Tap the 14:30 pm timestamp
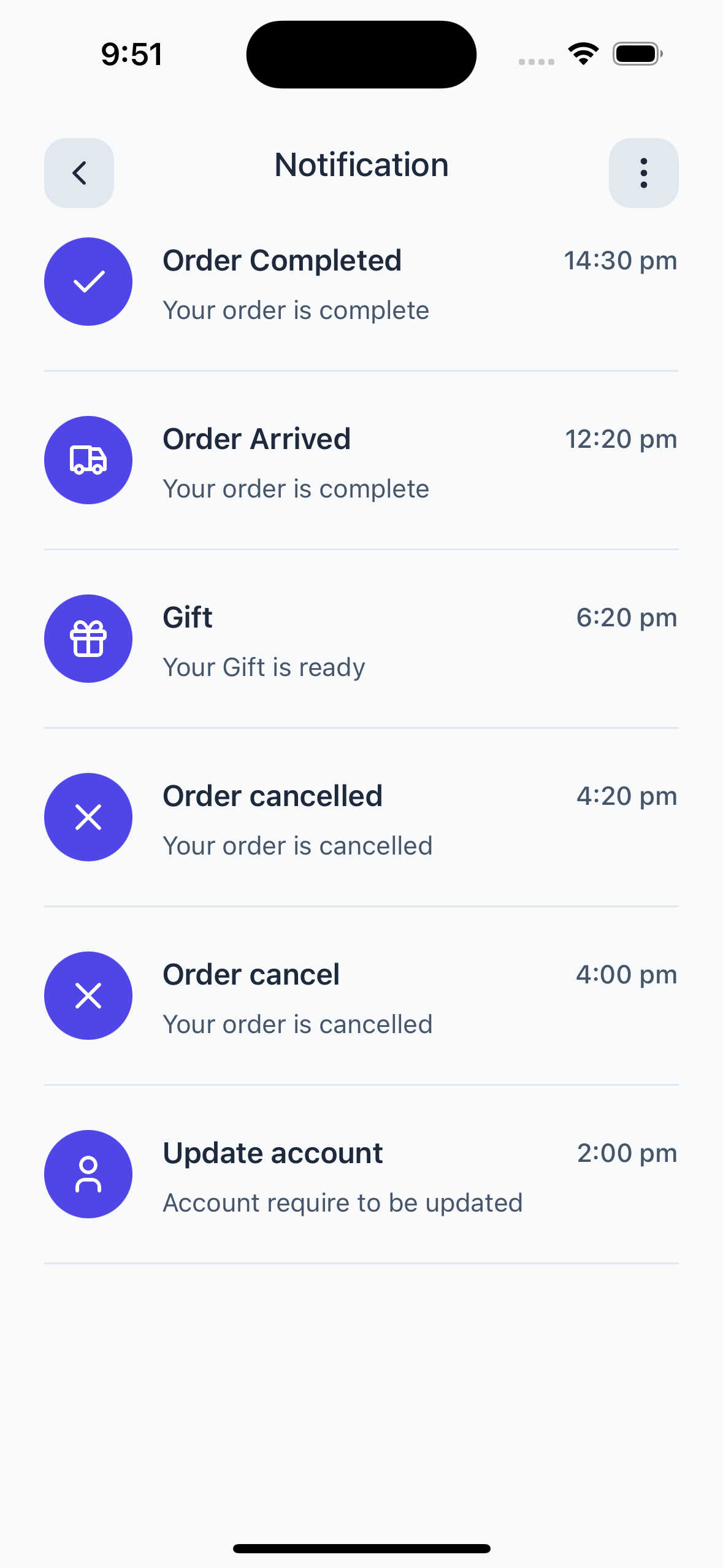723x1568 pixels. pyautogui.click(x=621, y=260)
